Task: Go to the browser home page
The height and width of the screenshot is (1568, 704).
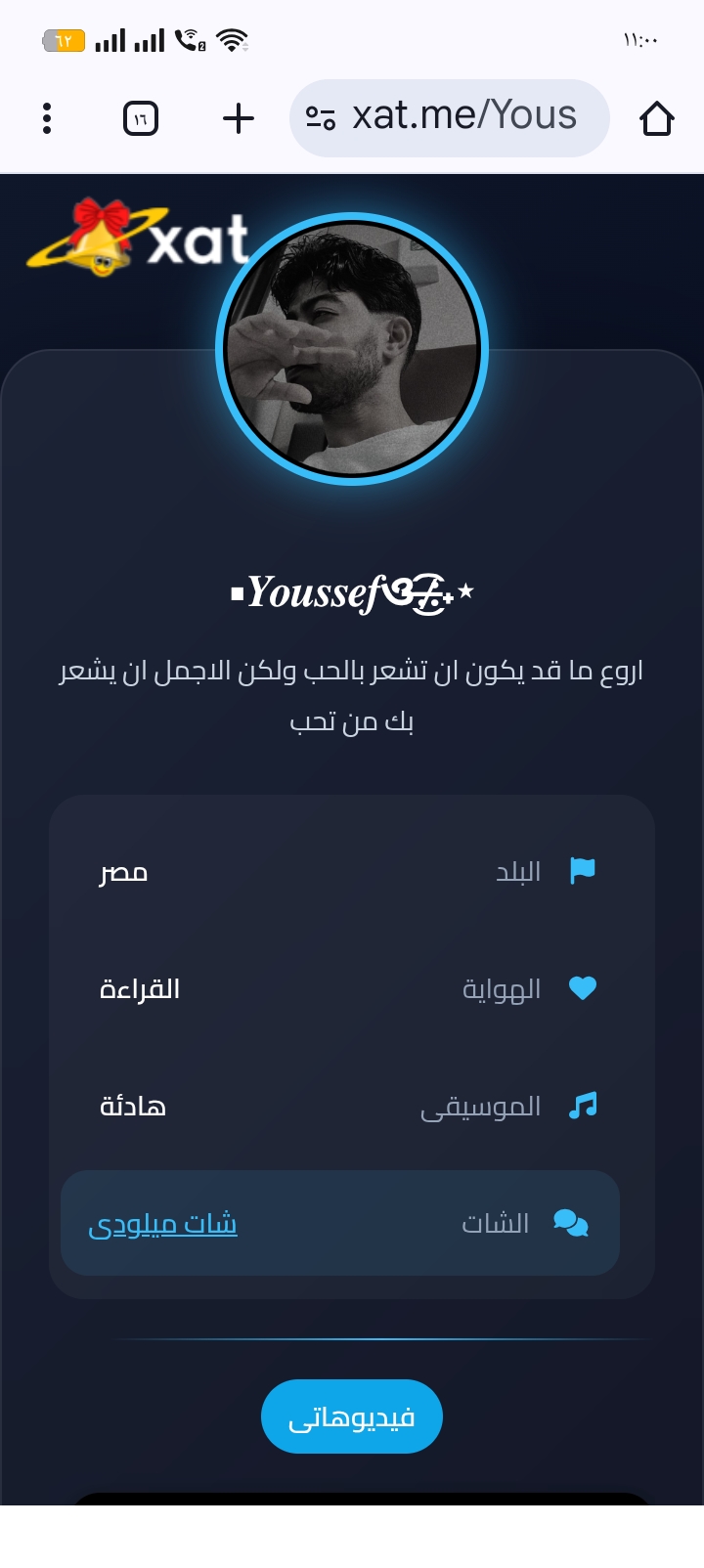Action: pos(656,118)
